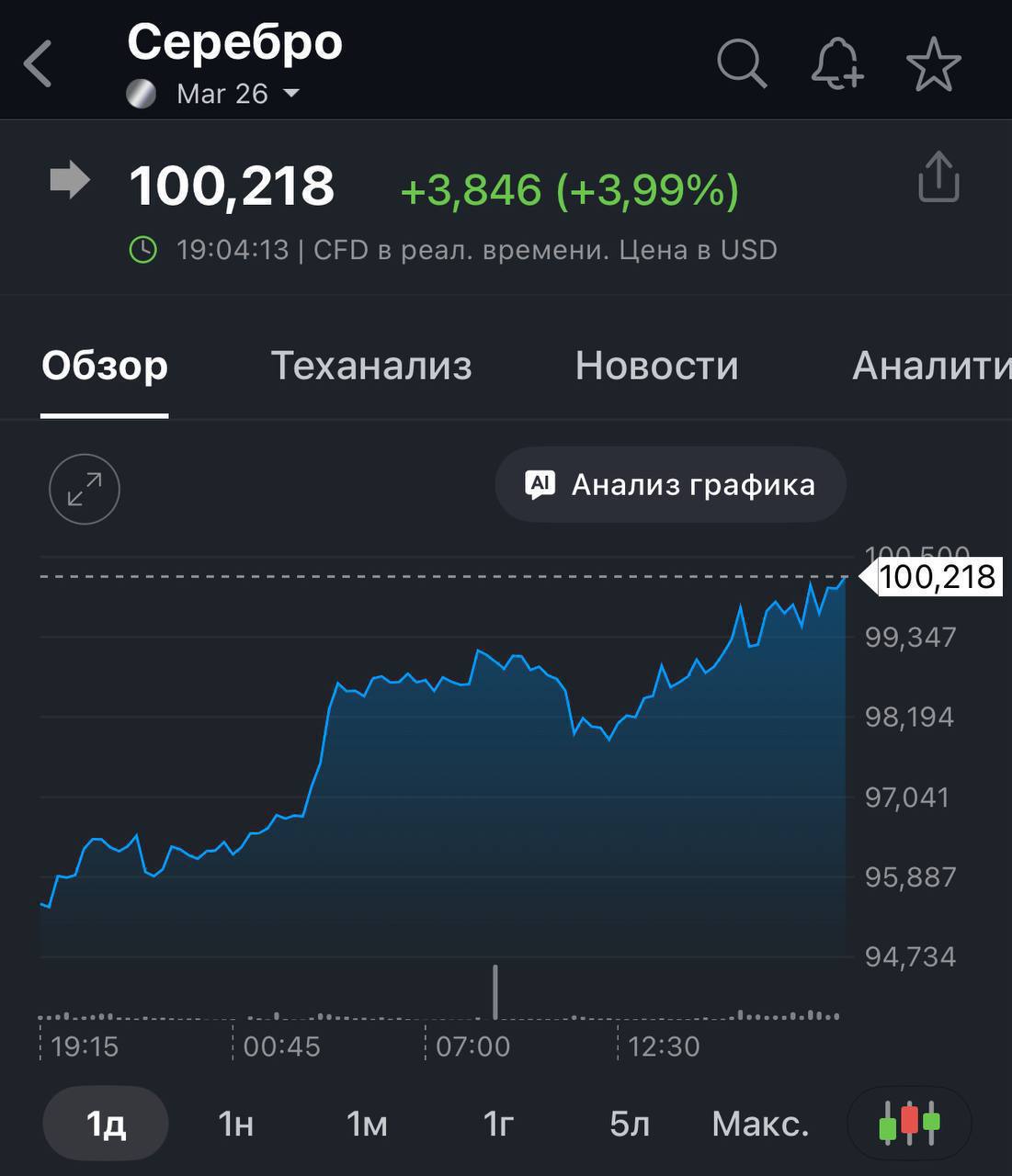
Task: Select the Обзор section
Action: click(103, 366)
